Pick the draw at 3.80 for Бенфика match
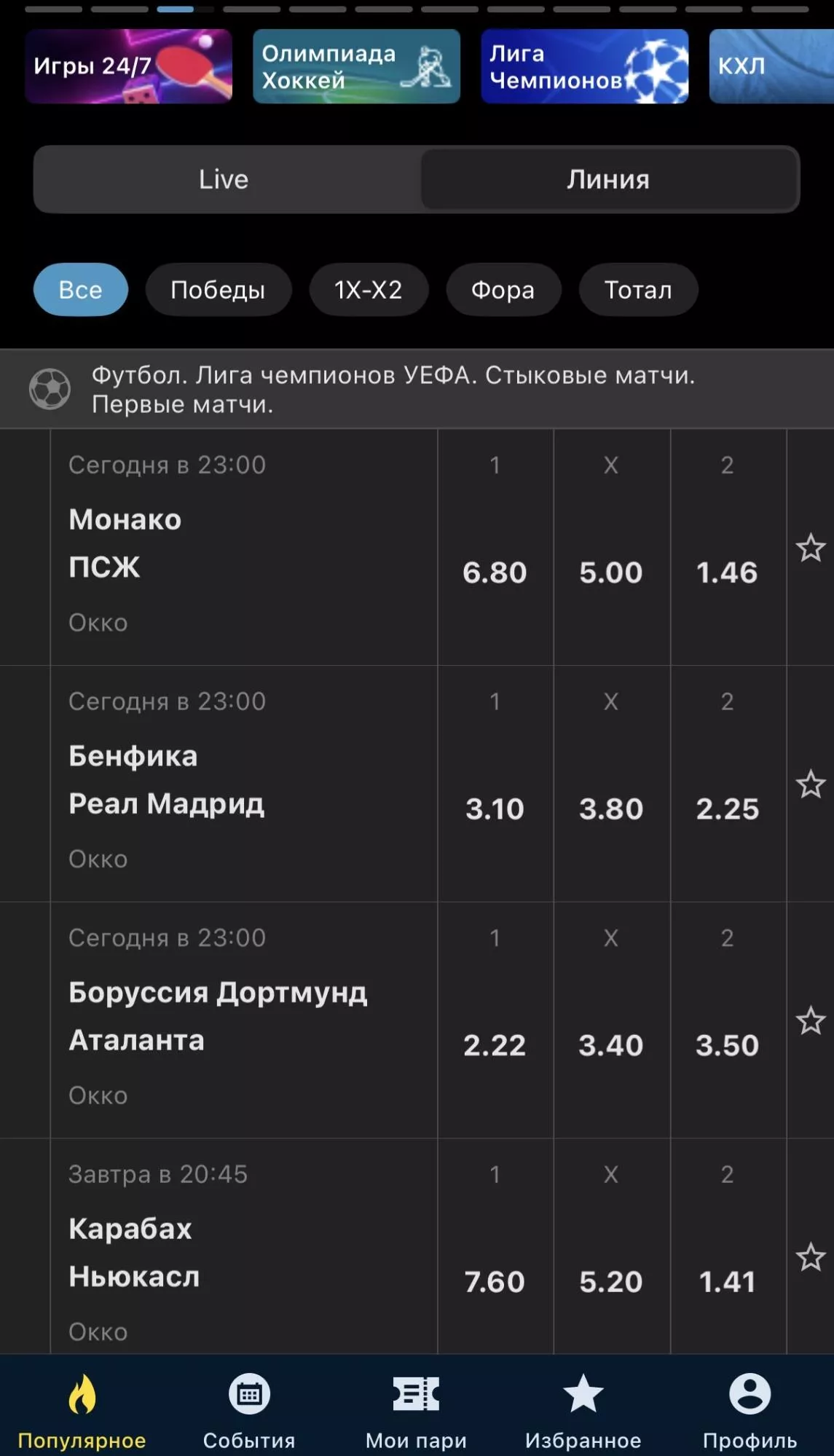Screen dimensions: 834x1456 (611, 808)
